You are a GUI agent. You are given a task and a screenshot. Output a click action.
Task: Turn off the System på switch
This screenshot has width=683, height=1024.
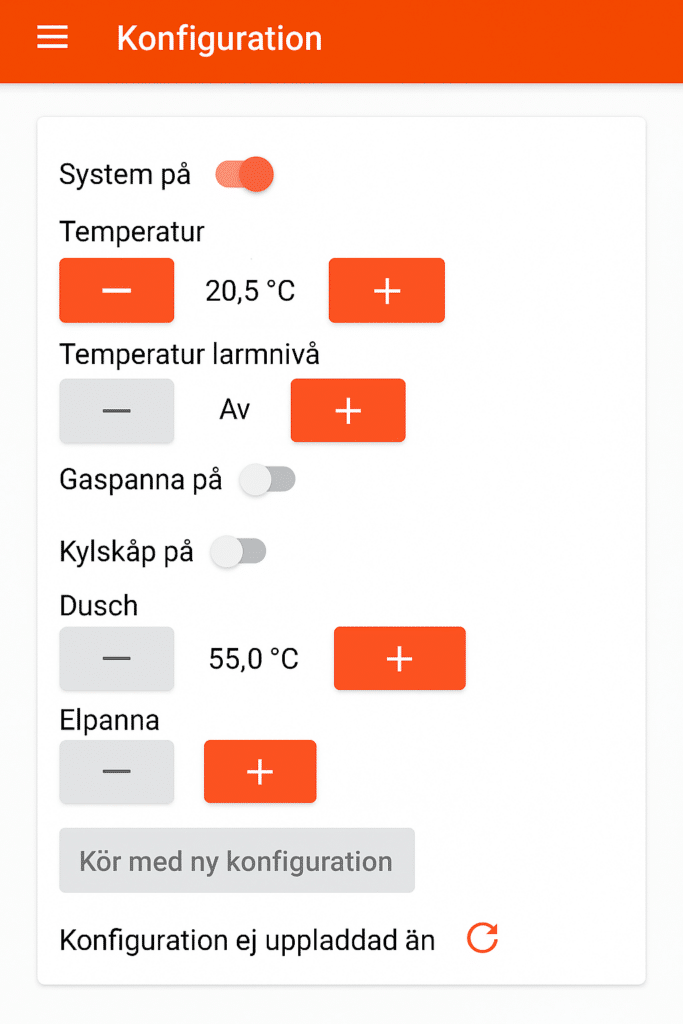(x=245, y=175)
